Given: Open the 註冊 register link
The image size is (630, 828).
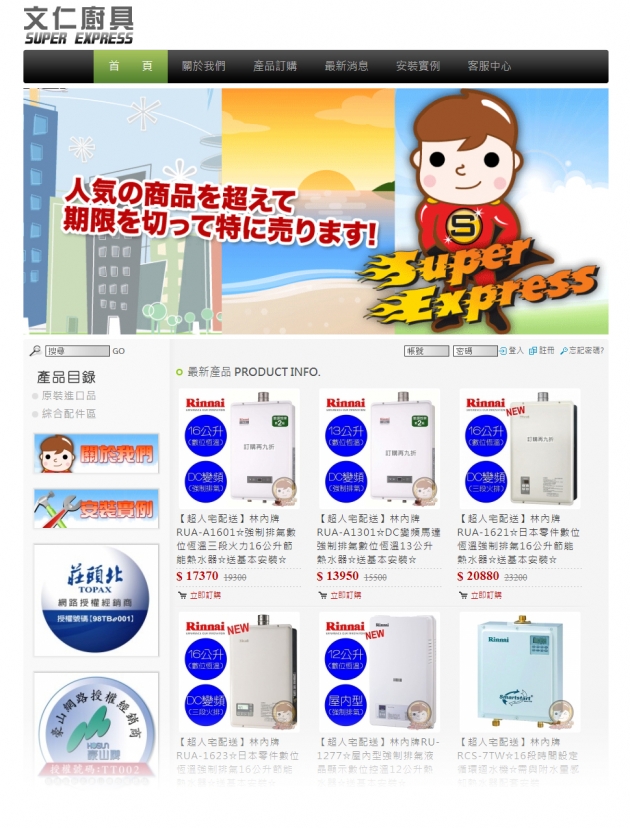Looking at the screenshot, I should 545,351.
